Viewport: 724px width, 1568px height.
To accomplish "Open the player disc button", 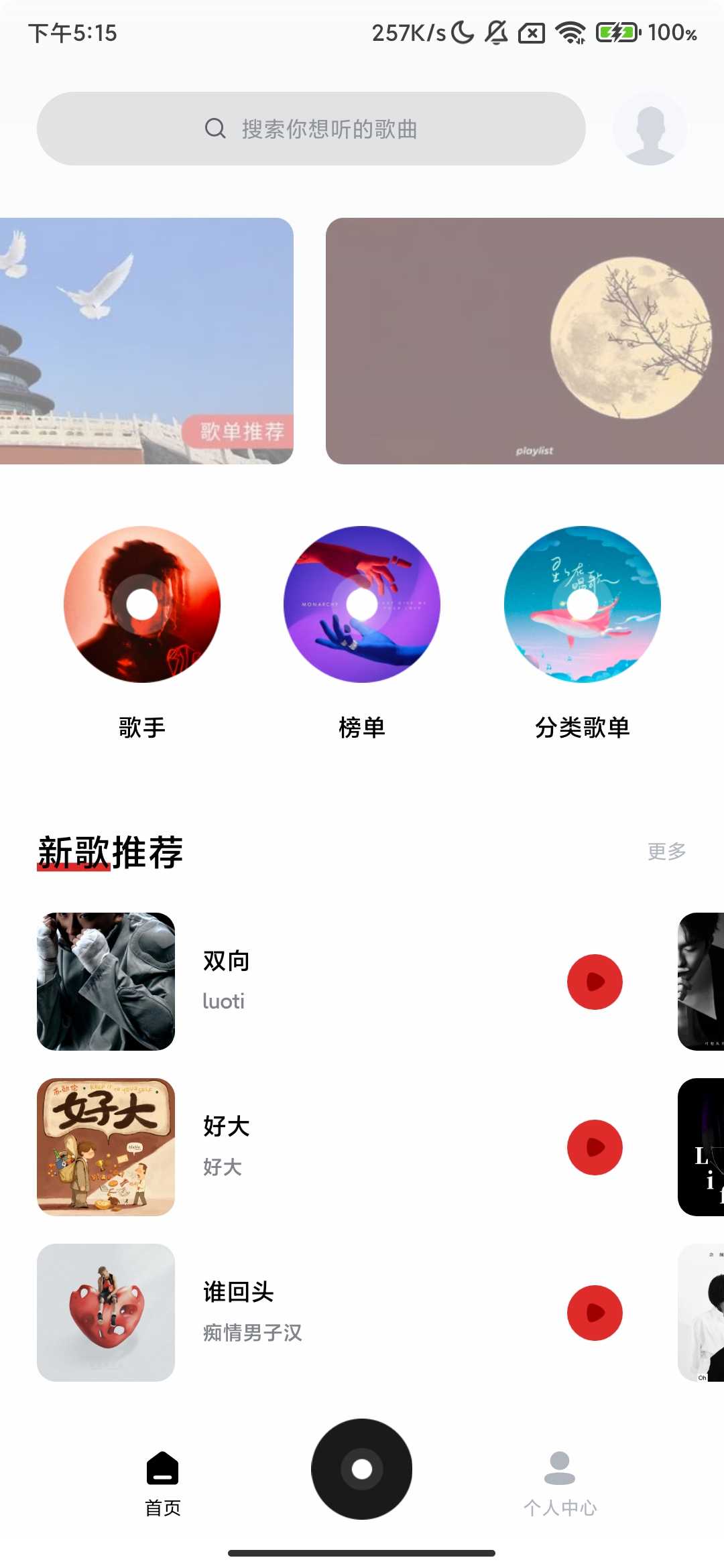I will click(x=362, y=1469).
